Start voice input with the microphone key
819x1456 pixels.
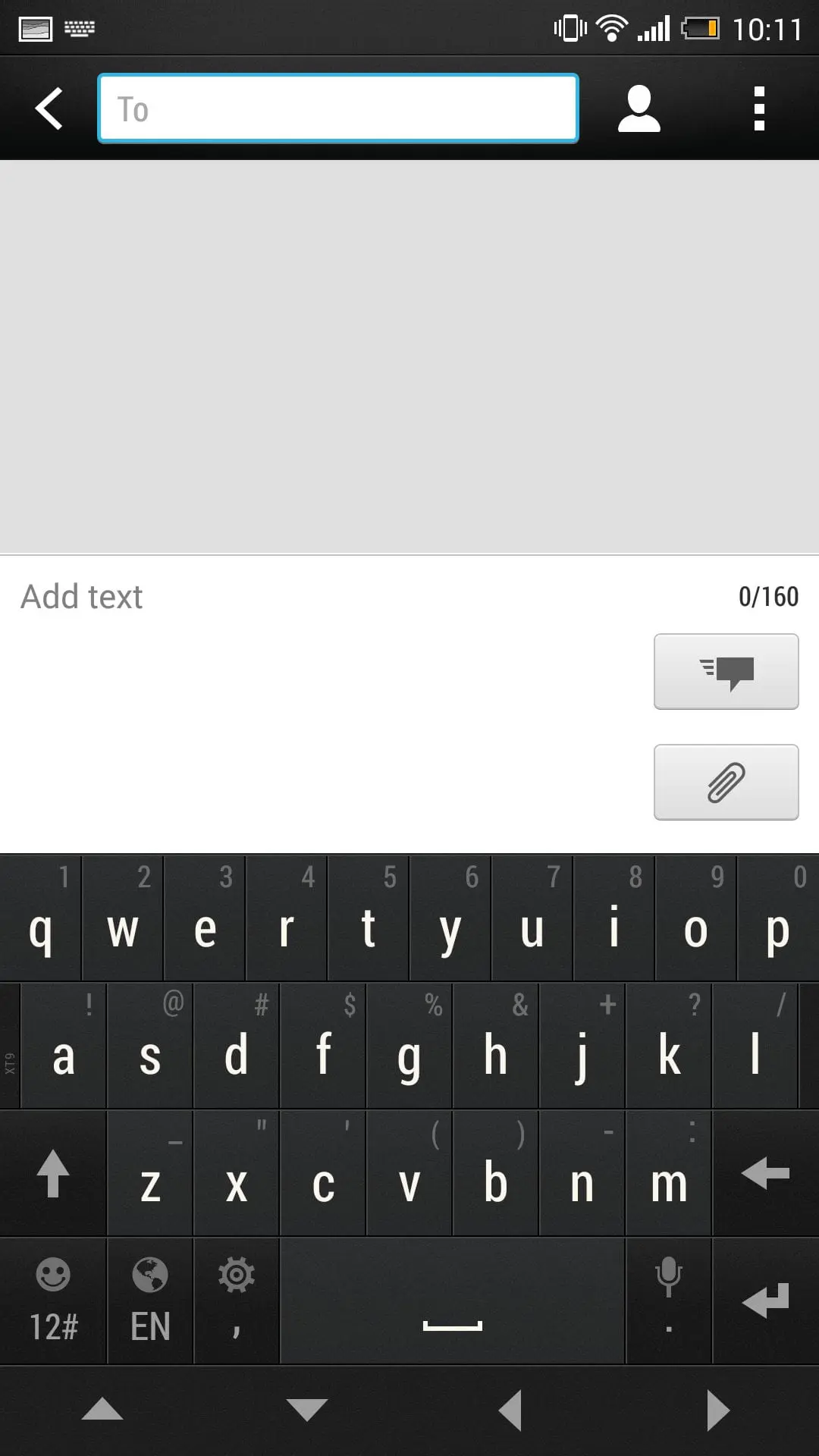668,1301
